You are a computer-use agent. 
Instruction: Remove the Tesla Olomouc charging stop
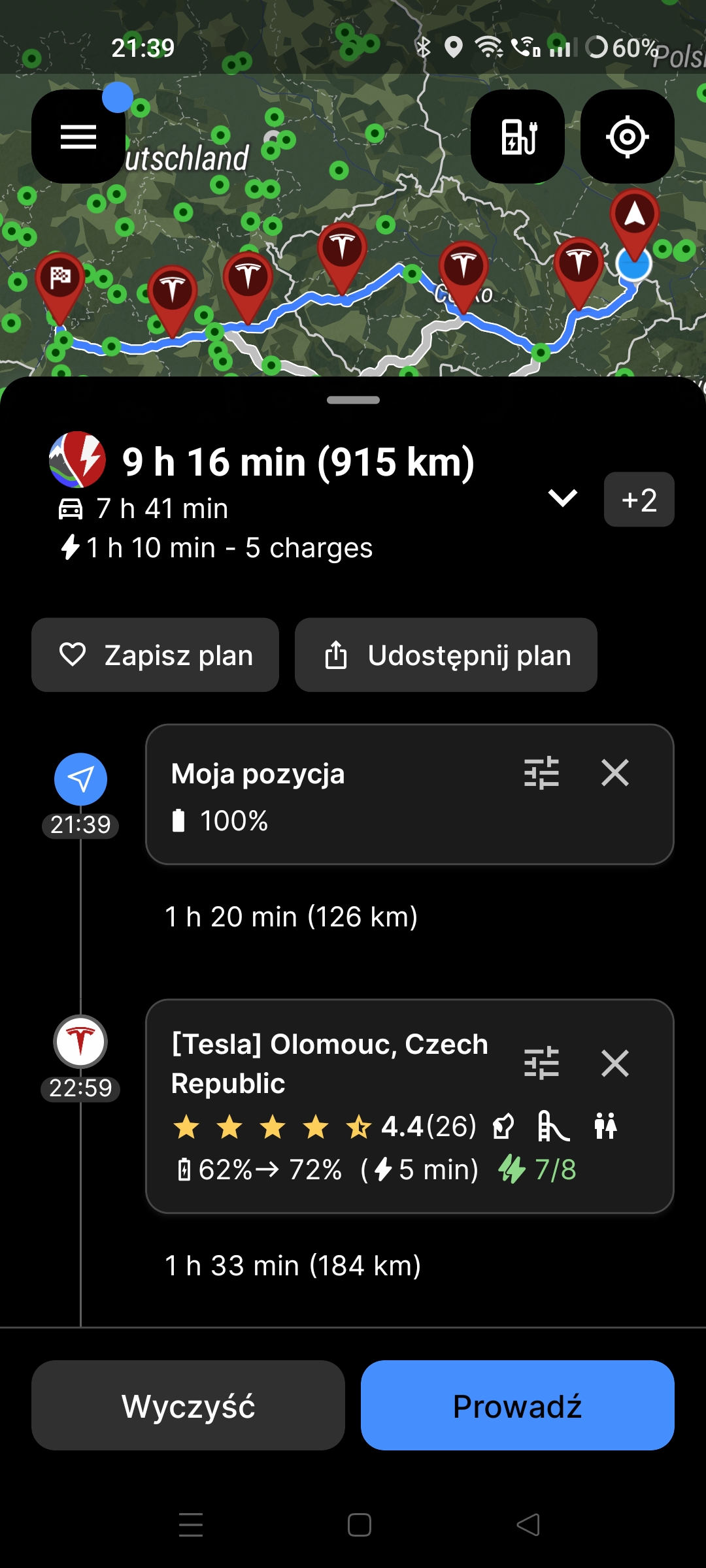tap(614, 1063)
